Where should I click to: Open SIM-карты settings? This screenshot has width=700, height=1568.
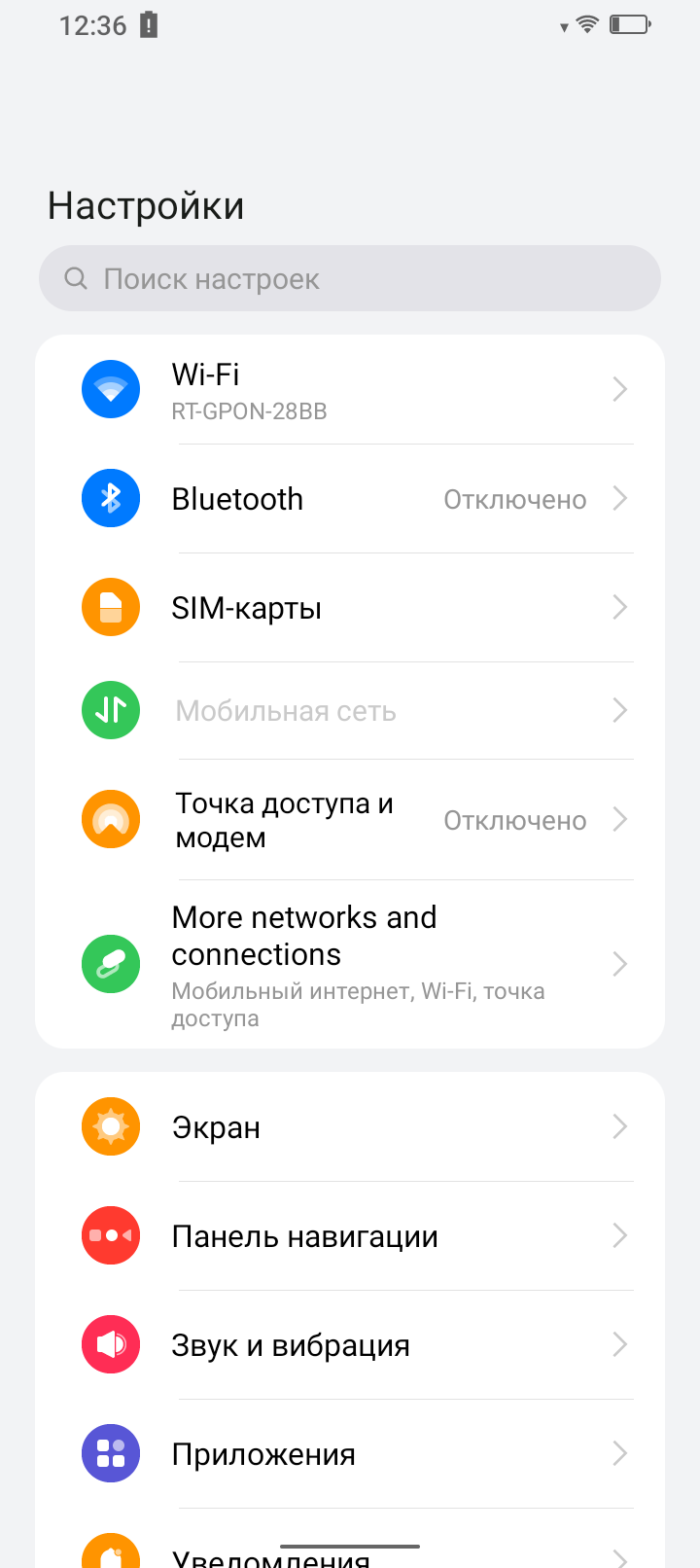click(350, 608)
